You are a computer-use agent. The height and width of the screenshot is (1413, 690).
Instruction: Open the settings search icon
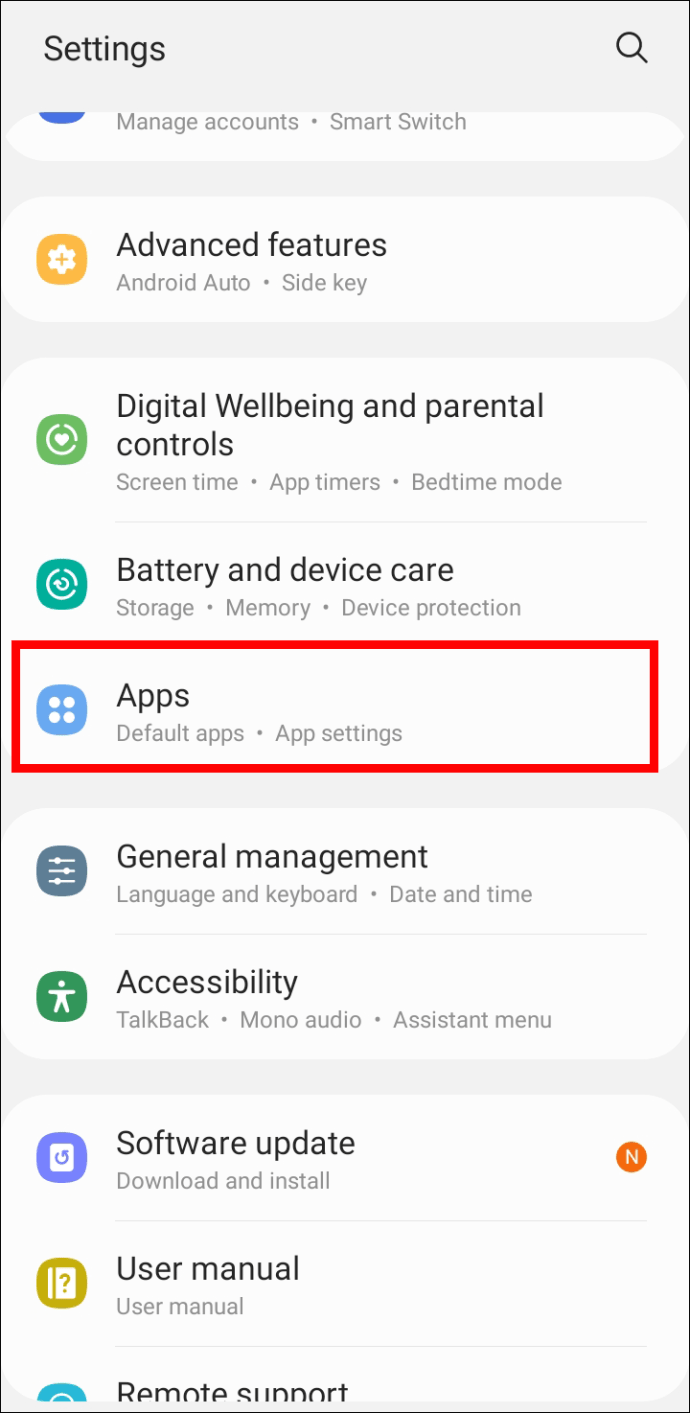(x=631, y=48)
